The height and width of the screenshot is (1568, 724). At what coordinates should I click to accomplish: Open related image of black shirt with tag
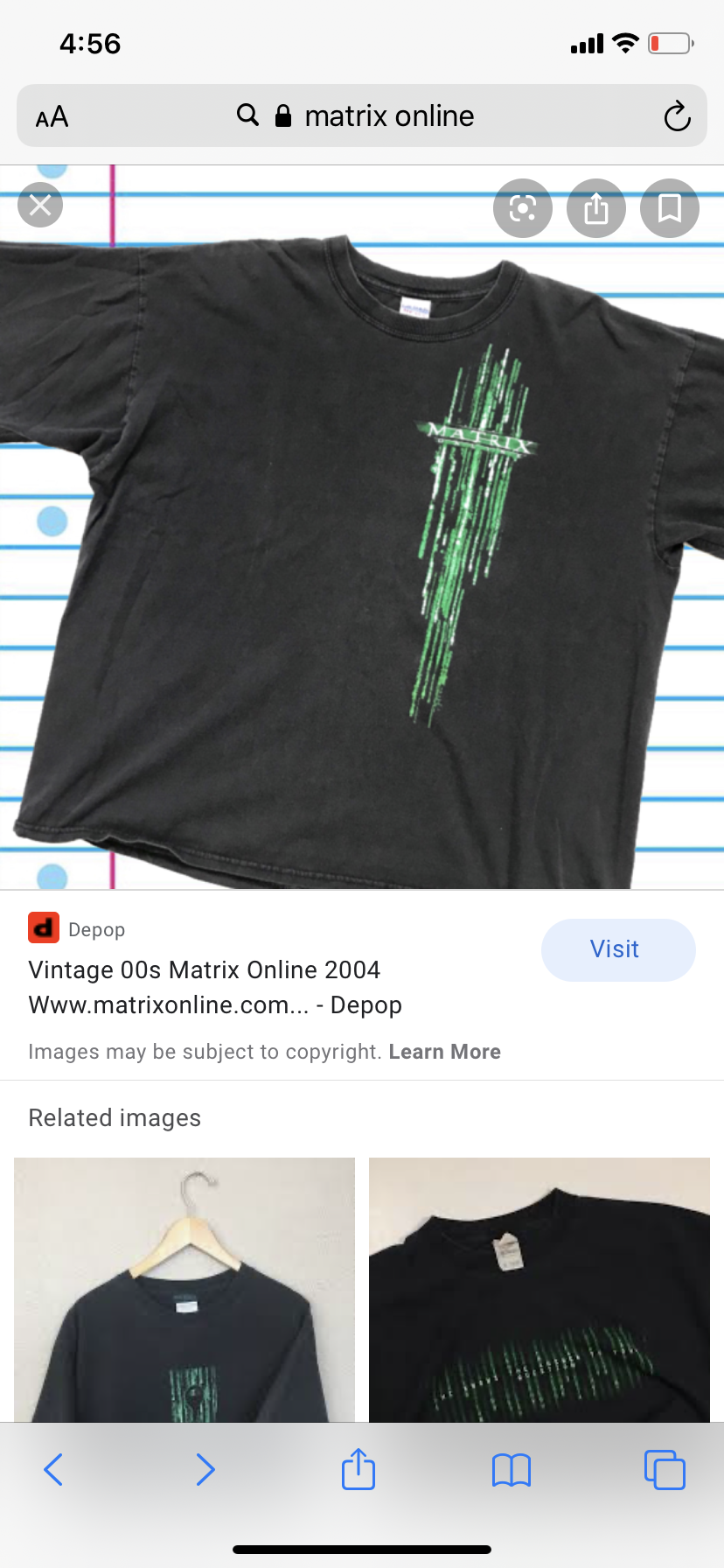[x=540, y=1288]
